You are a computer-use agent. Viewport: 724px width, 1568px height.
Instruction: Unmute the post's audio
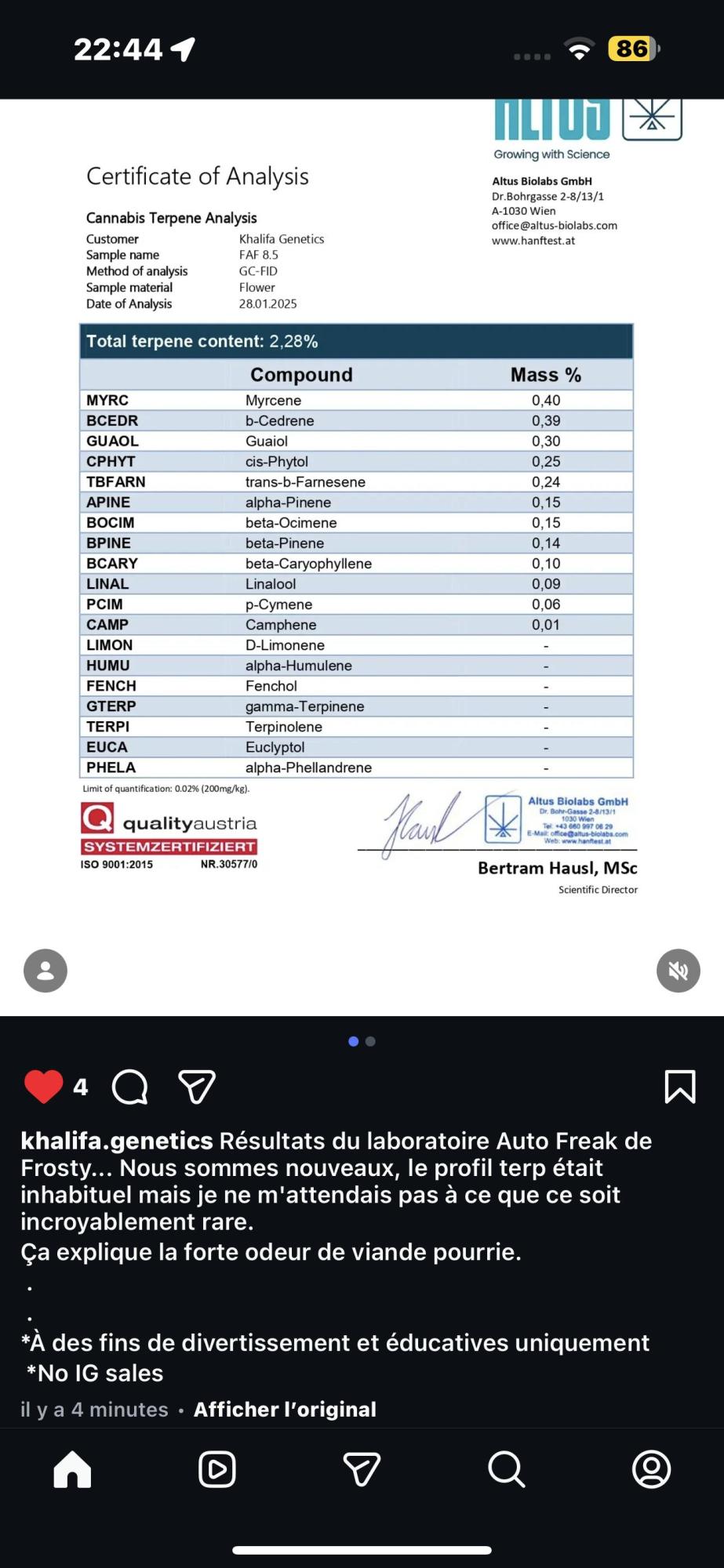click(678, 971)
